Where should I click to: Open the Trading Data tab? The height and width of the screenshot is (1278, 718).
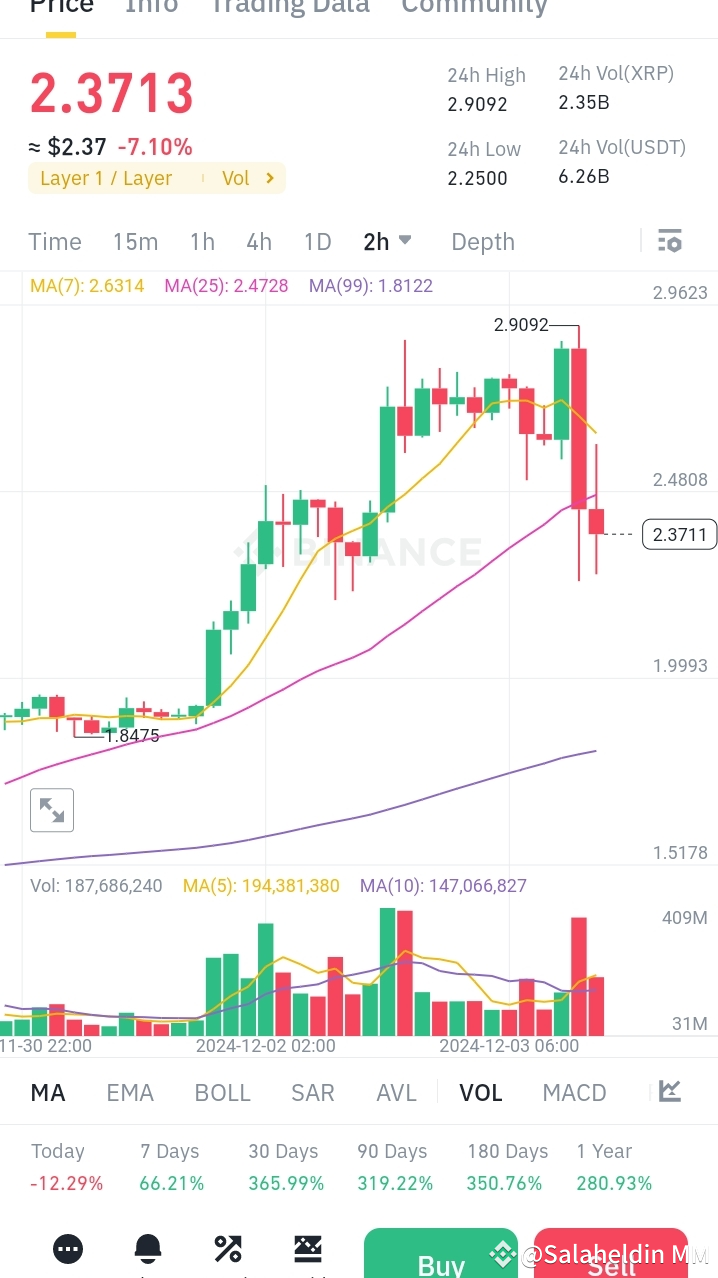pyautogui.click(x=289, y=8)
